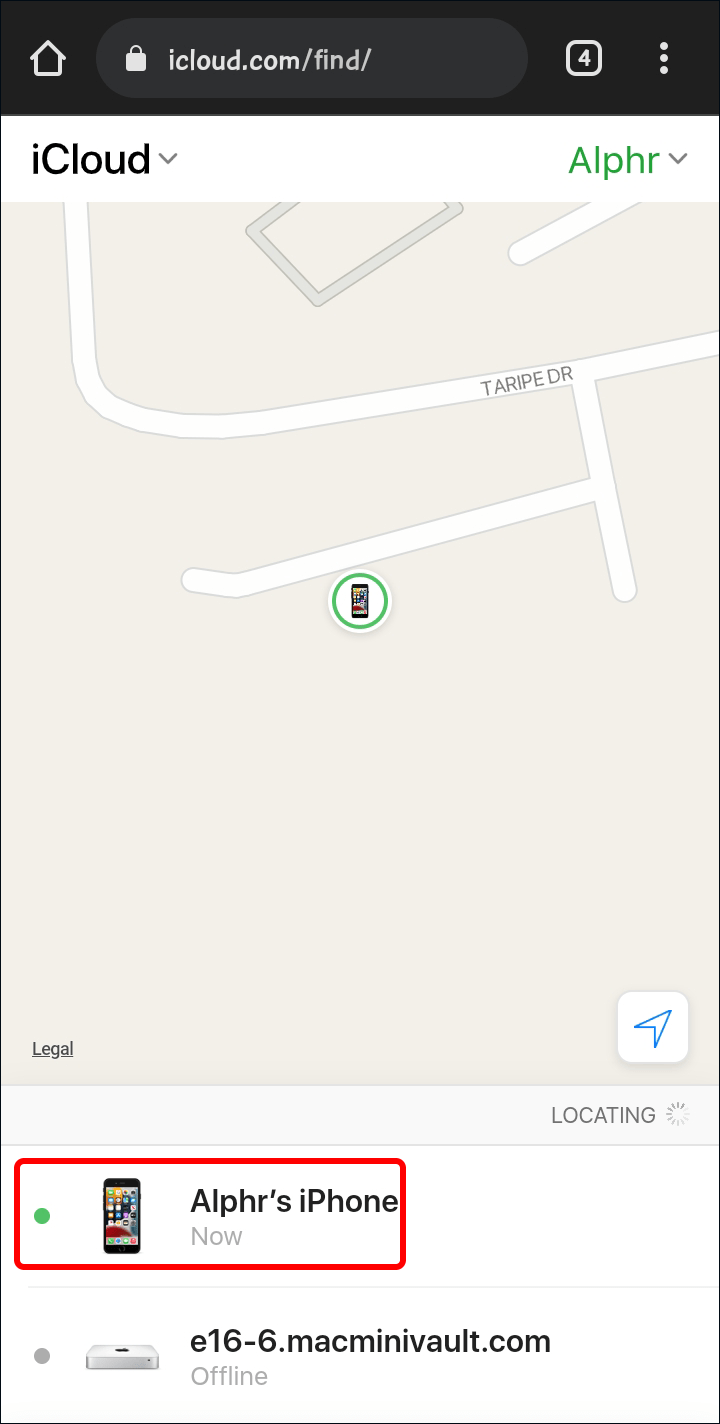Viewport: 720px width, 1424px height.
Task: Open the browser overflow menu
Action: point(664,59)
